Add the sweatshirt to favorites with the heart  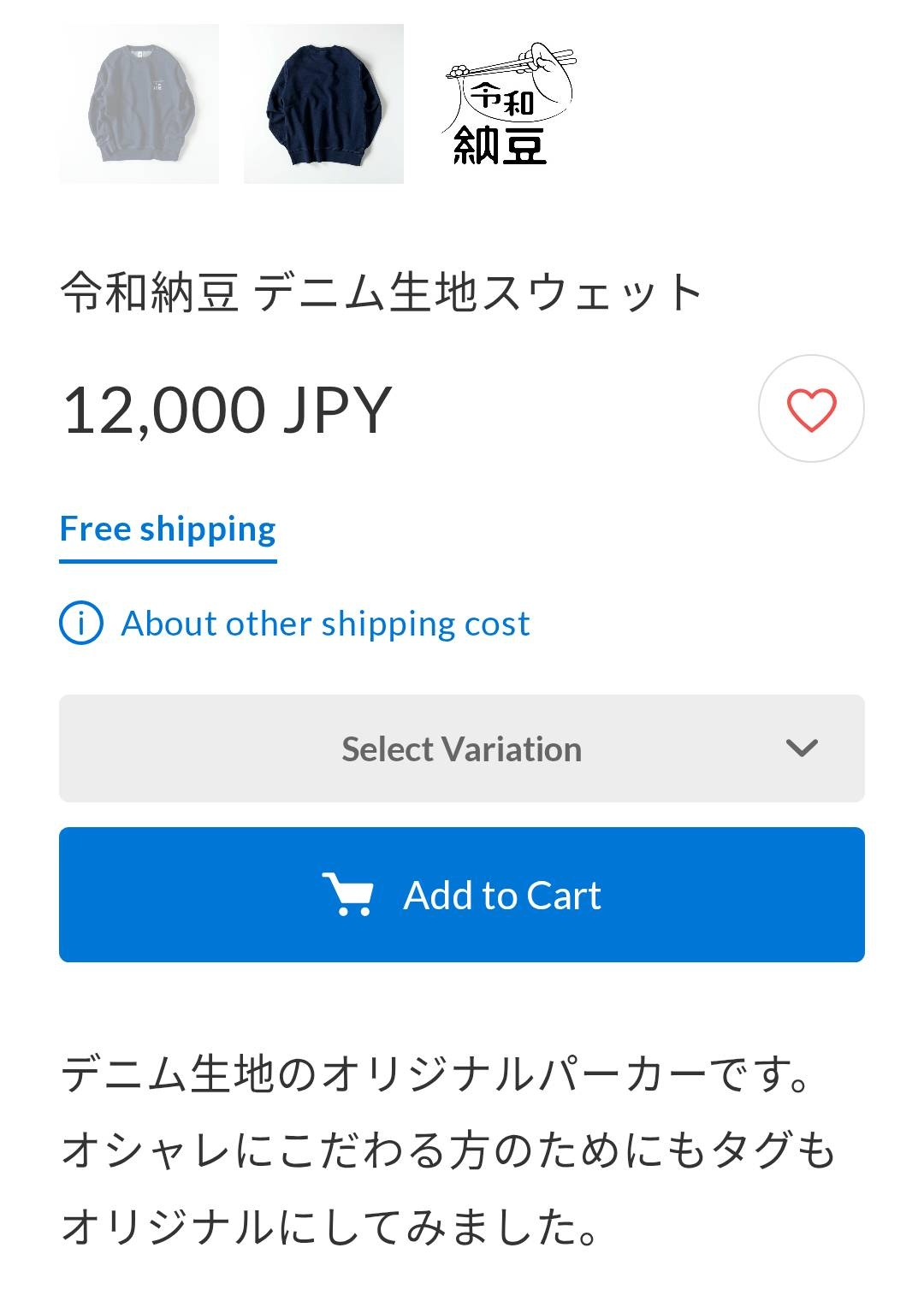[x=810, y=409]
